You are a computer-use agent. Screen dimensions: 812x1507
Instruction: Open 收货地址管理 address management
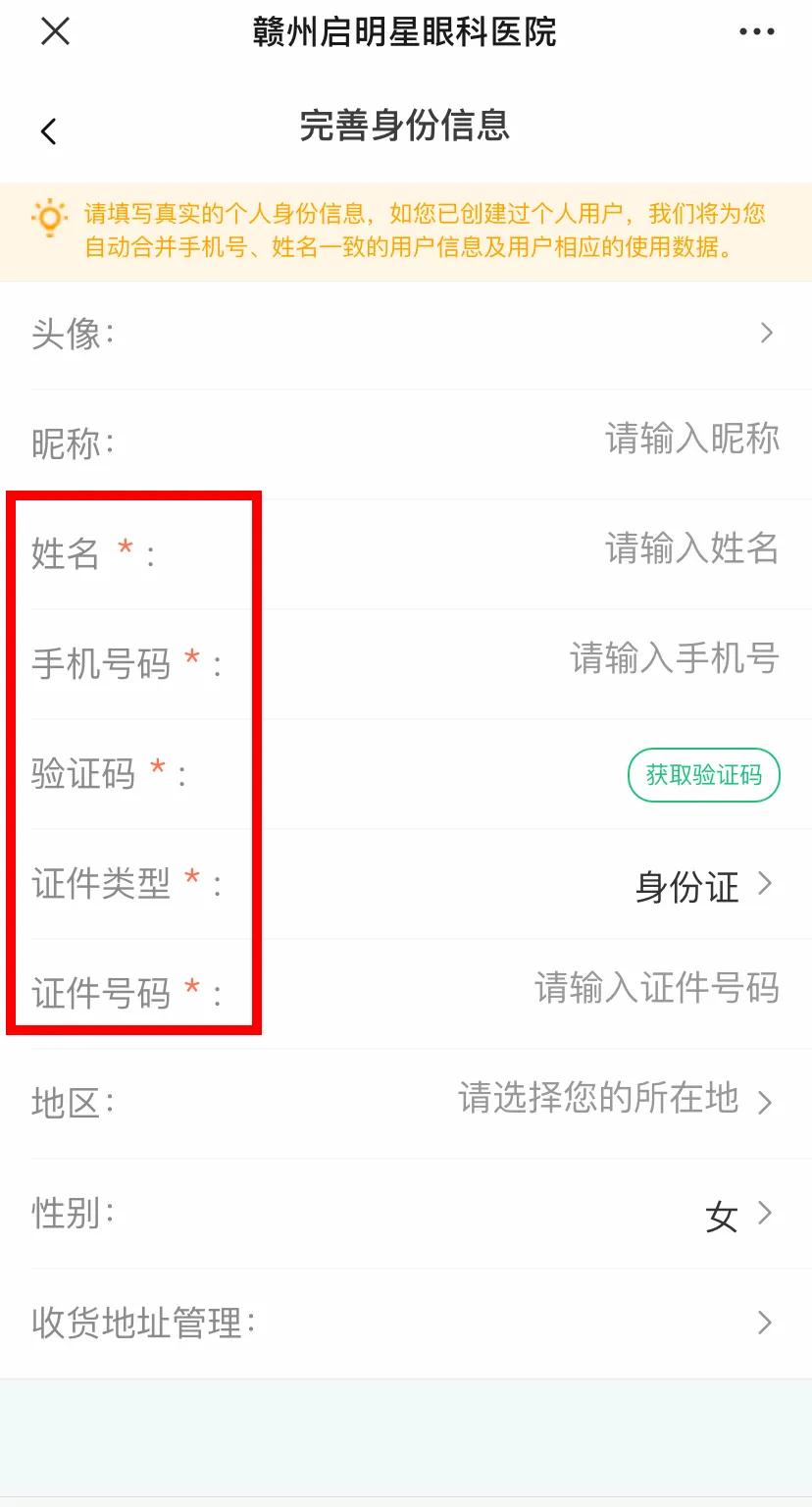click(x=406, y=1324)
